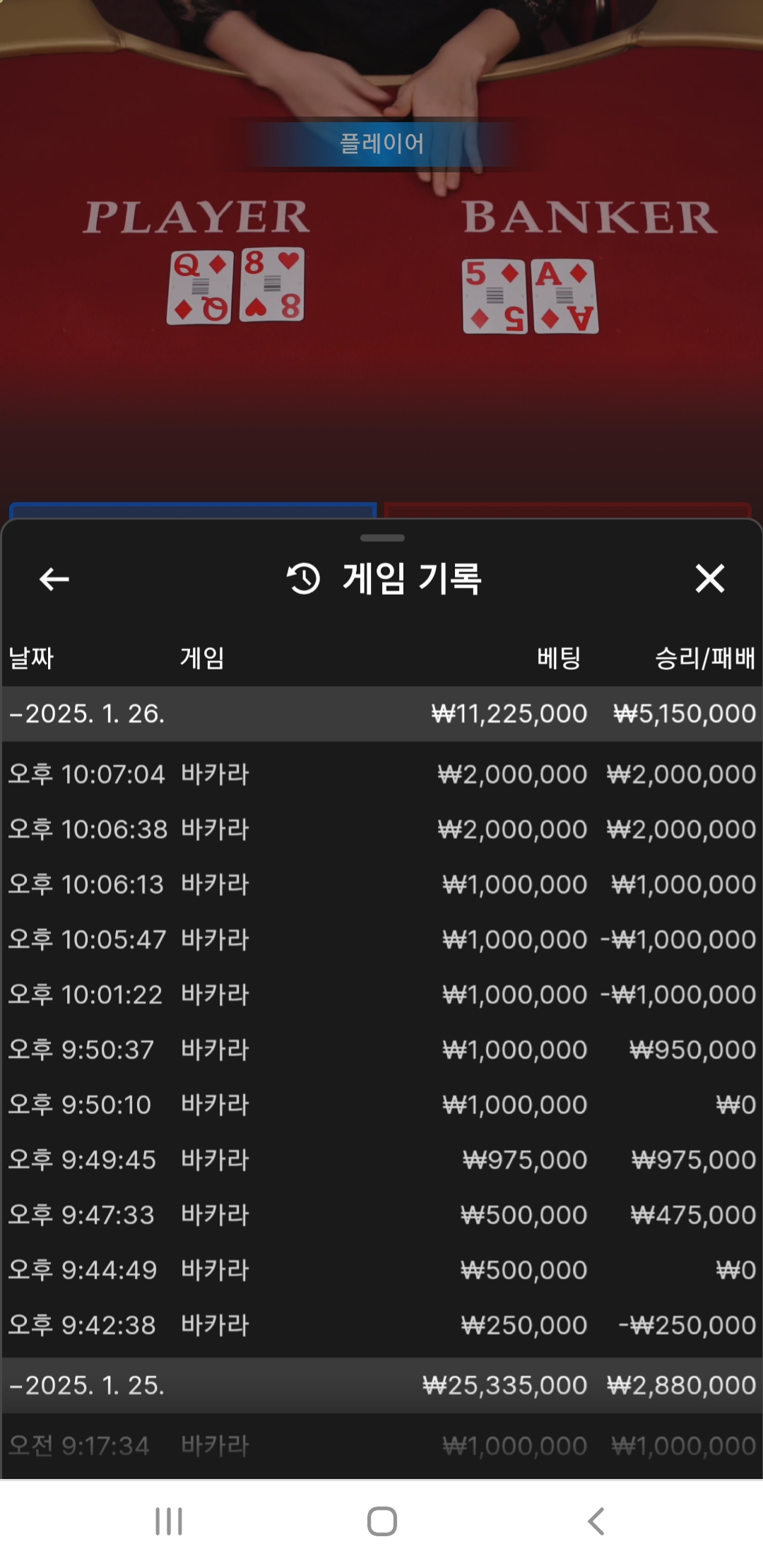The image size is (763, 1568).
Task: Collapse the 2025. 1. 26. date group
Action: click(381, 713)
